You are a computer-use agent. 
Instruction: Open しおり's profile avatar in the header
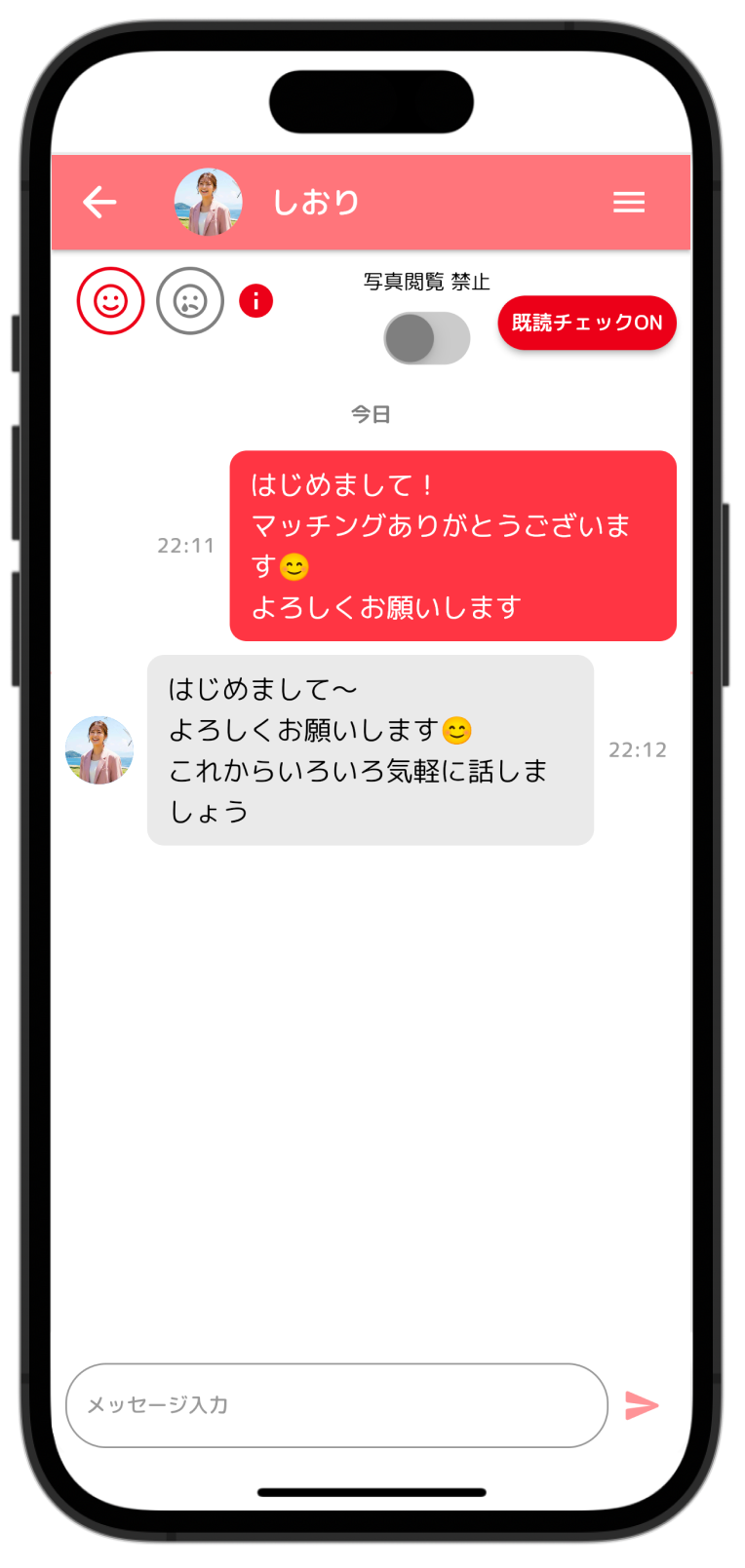[x=208, y=202]
